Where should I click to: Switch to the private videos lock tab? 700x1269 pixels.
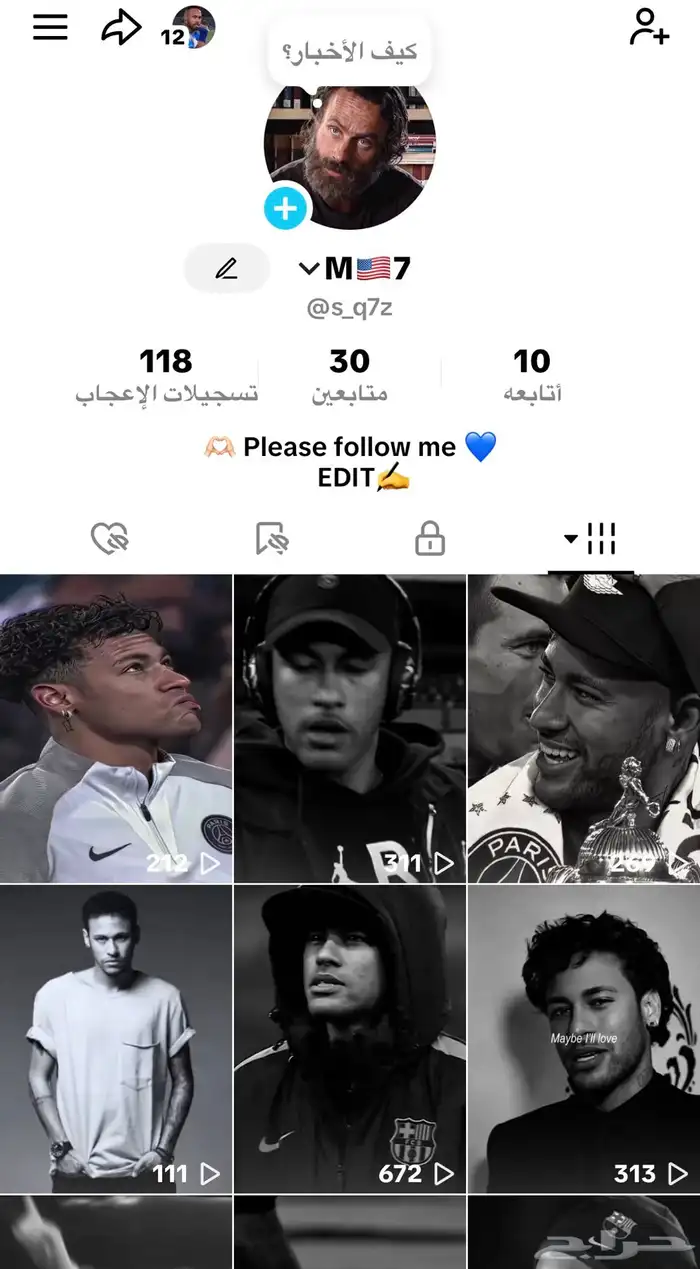click(430, 540)
